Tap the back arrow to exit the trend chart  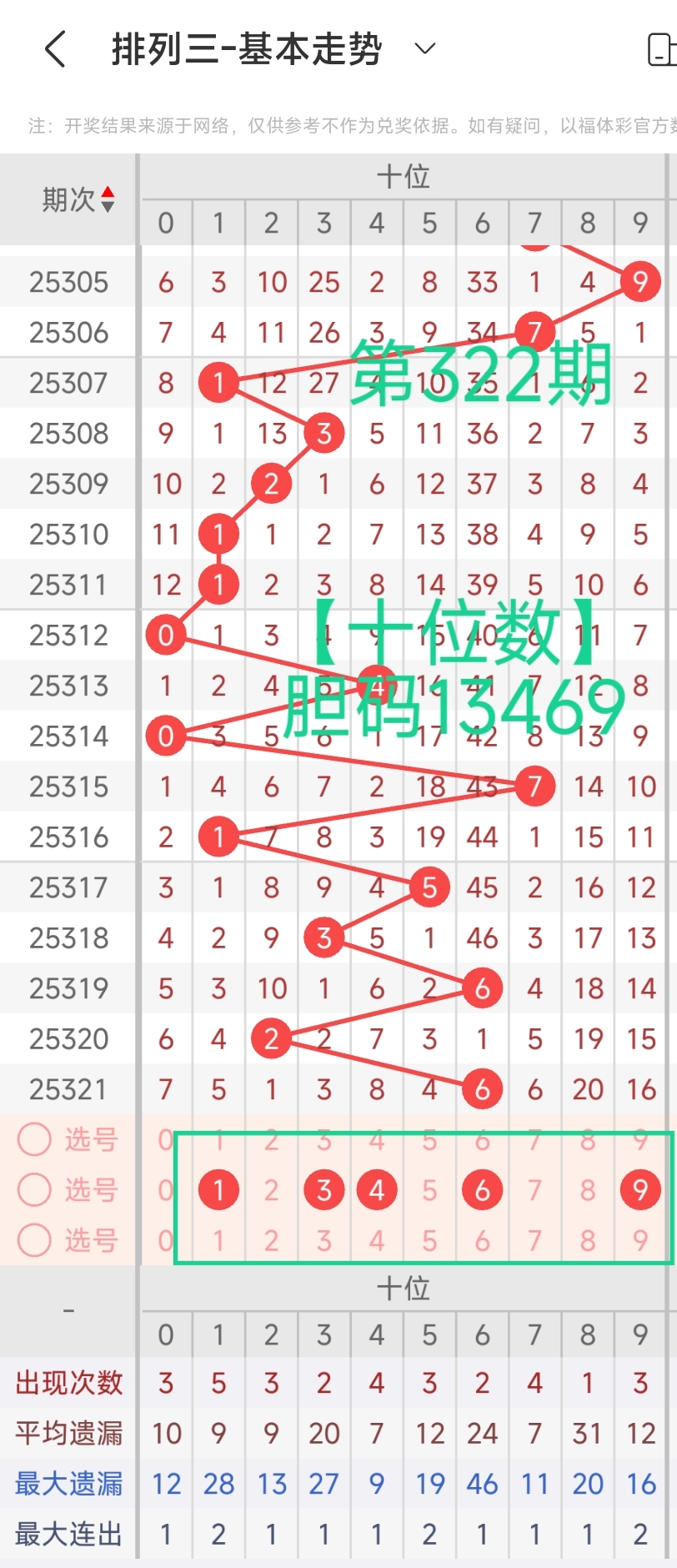[x=54, y=48]
